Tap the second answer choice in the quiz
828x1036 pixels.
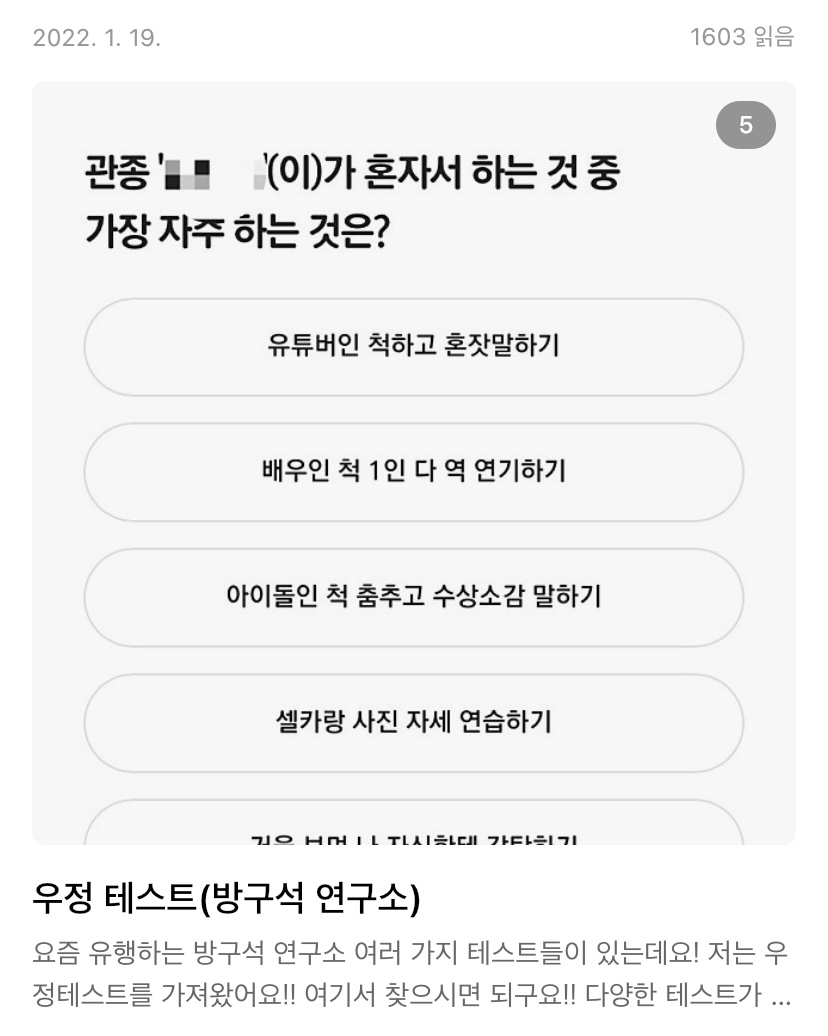(x=414, y=472)
